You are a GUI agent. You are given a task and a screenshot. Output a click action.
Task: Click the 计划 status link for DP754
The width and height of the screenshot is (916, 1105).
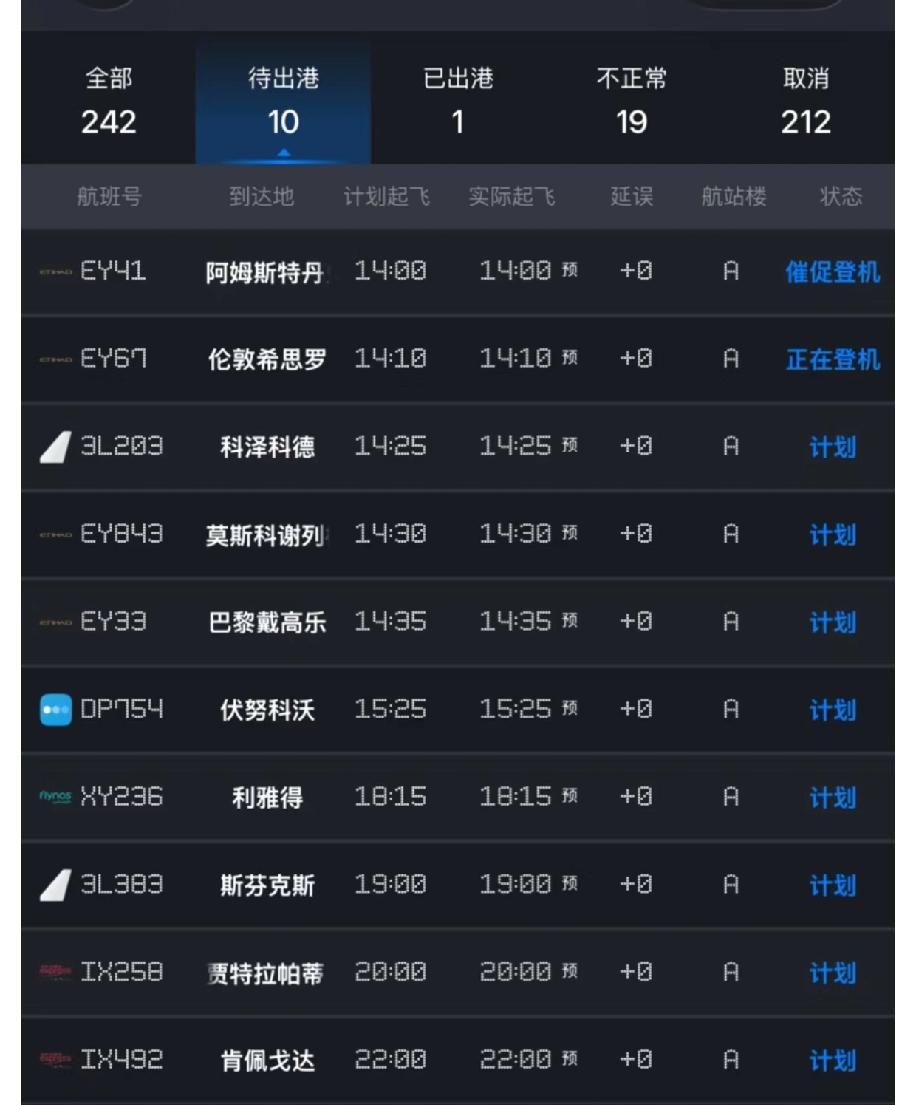click(x=833, y=710)
